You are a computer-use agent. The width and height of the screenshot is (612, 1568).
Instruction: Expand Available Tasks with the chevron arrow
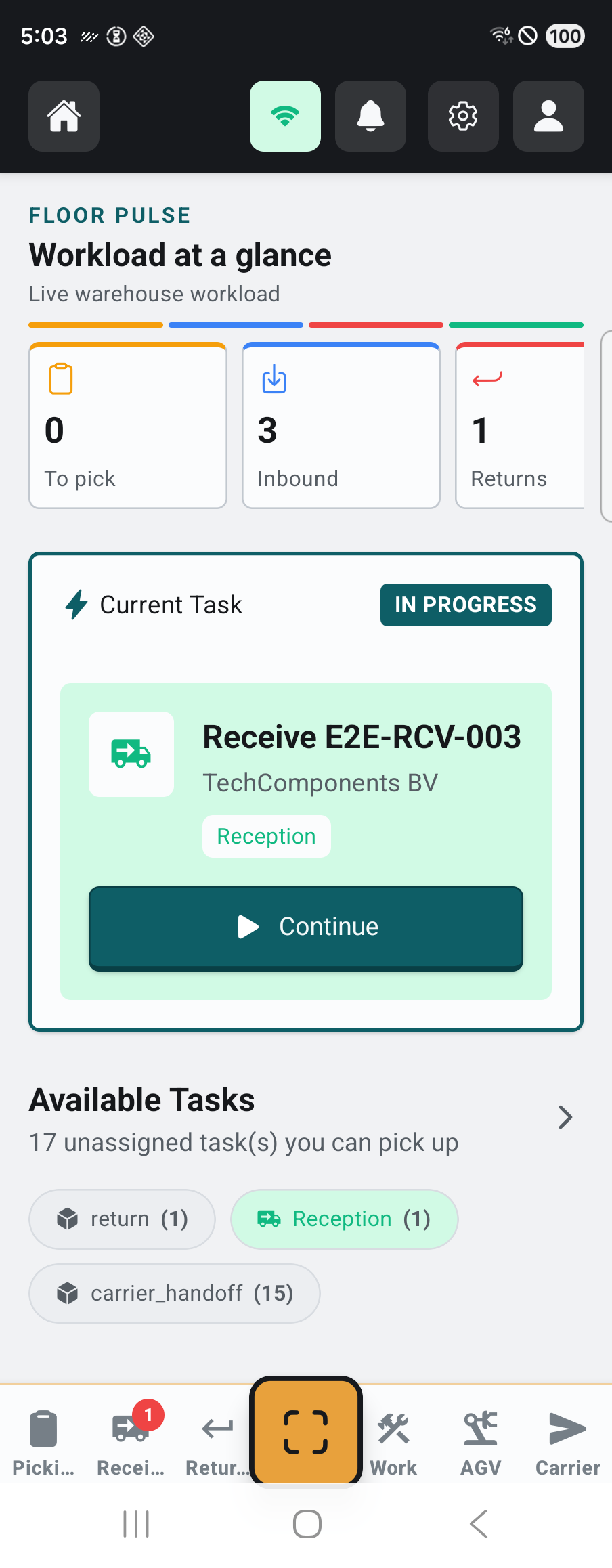pyautogui.click(x=565, y=1117)
